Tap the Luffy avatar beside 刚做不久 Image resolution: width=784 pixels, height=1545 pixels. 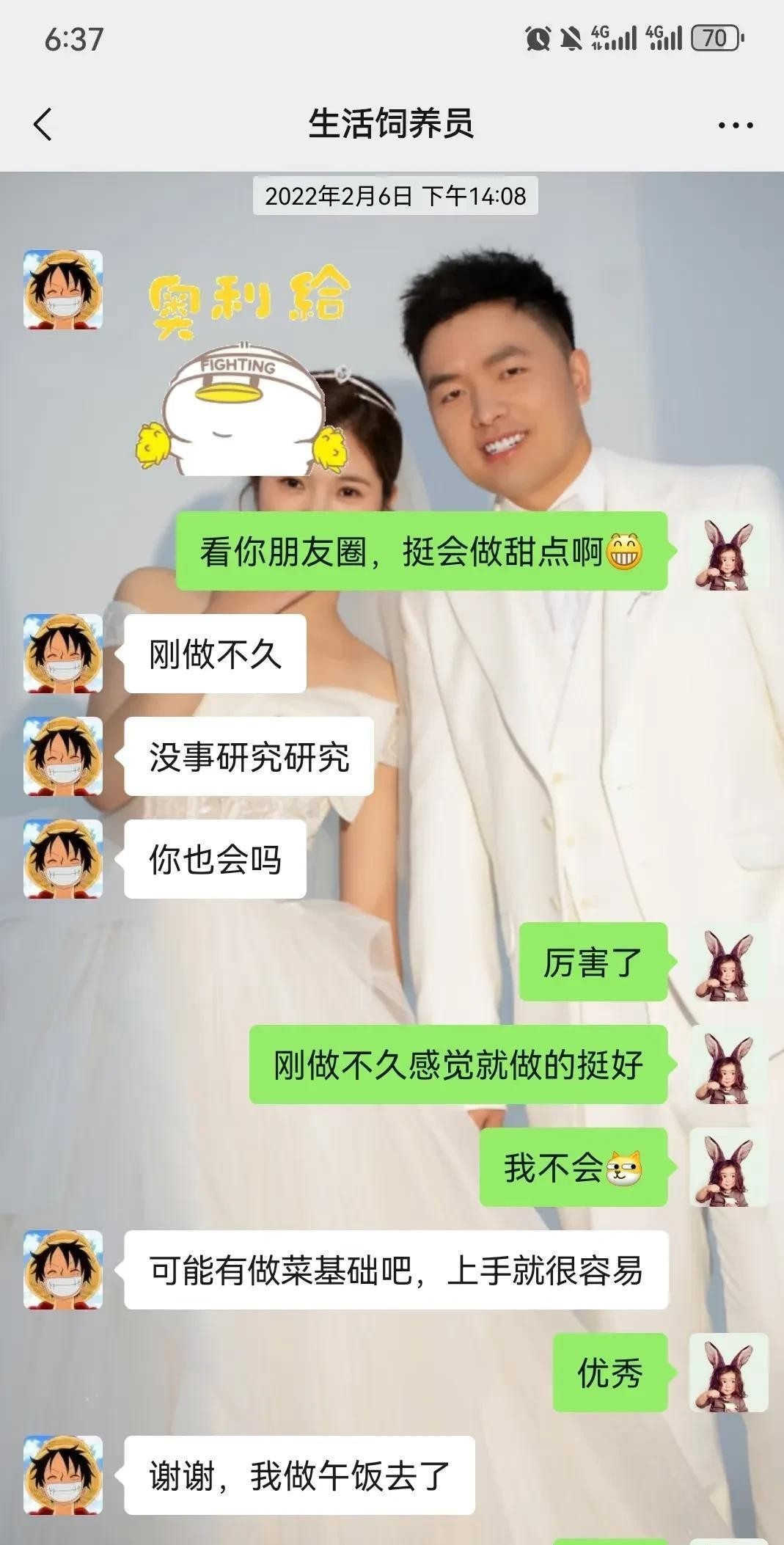pos(63,654)
